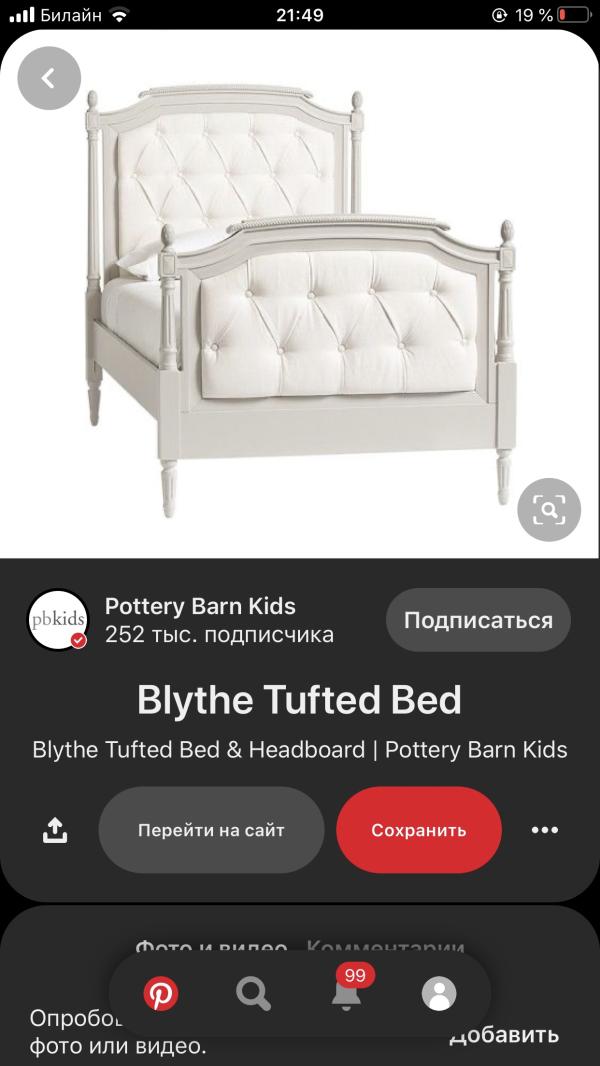The image size is (600, 1066).
Task: Open the search tab
Action: click(253, 994)
